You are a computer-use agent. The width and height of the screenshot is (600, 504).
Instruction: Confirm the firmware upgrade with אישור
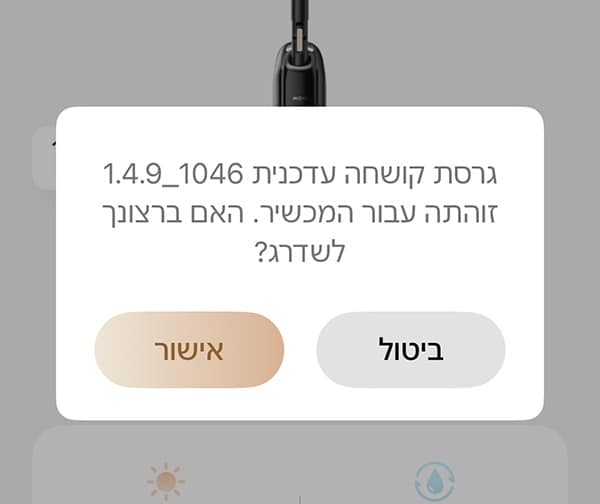tap(189, 350)
